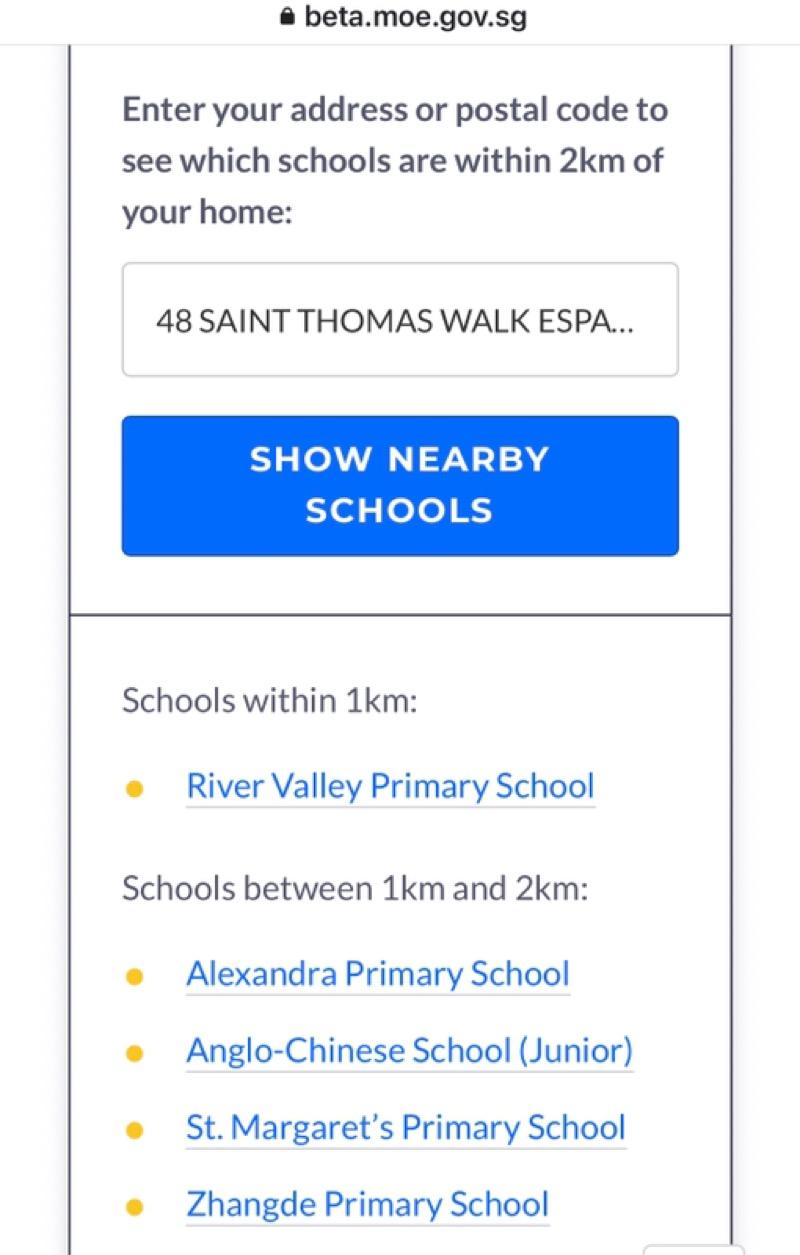Tap the beta.moe.gov.sg address bar
The image size is (800, 1255).
coord(402,17)
